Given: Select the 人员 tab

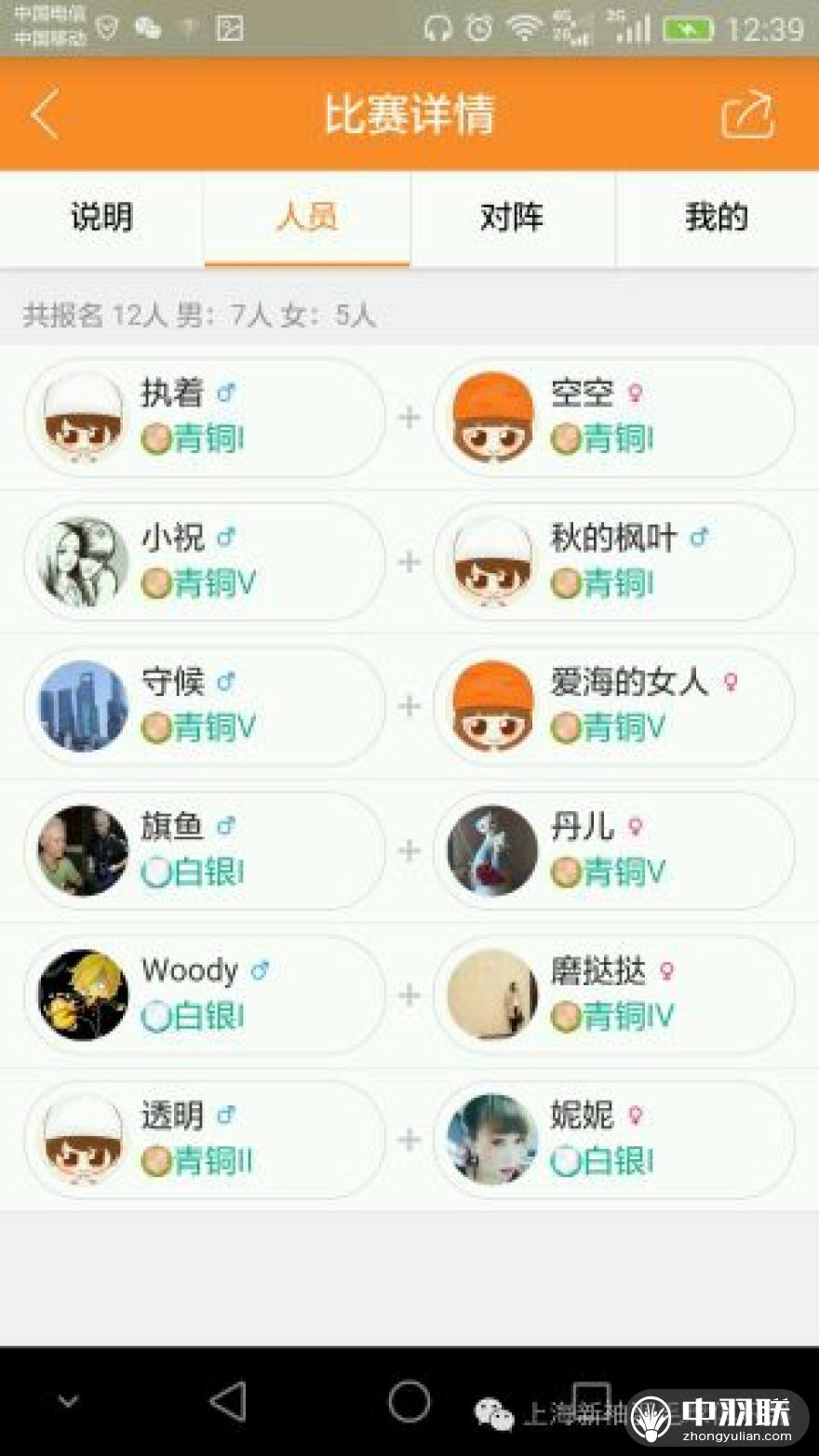Looking at the screenshot, I should [306, 218].
